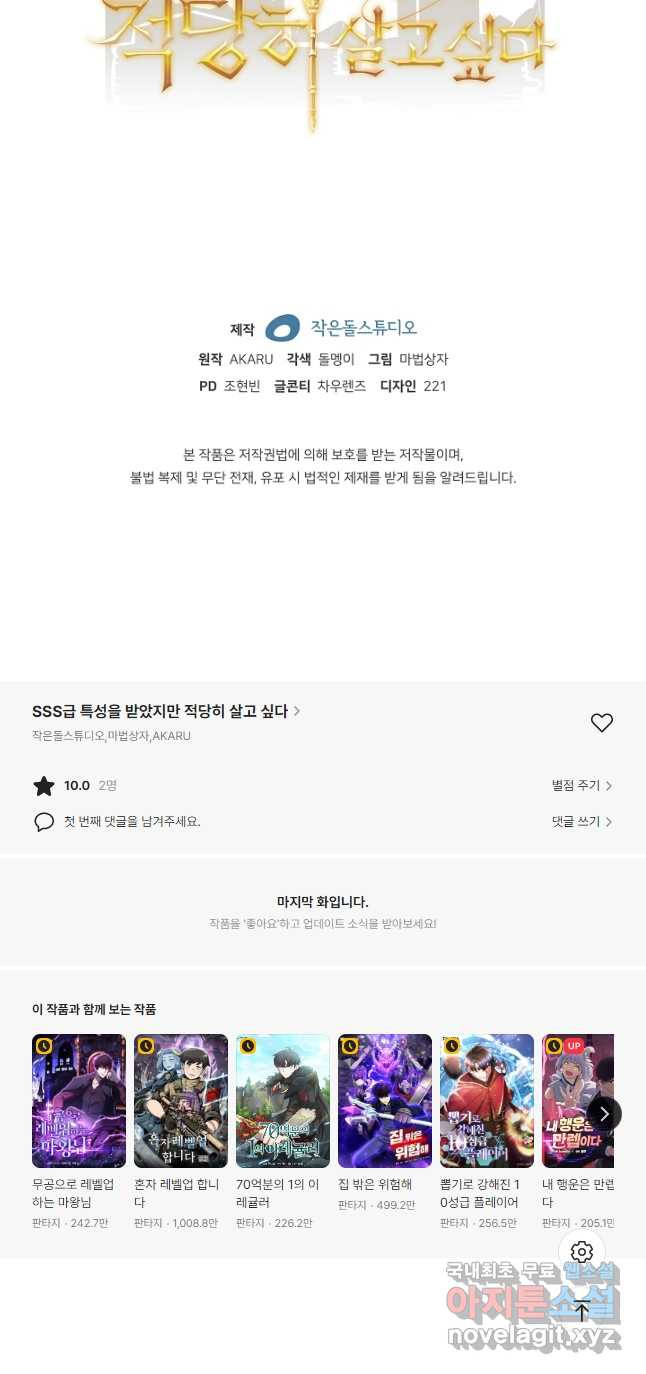Open 70억분의 1의 이레귤러 recommendation

click(283, 1101)
